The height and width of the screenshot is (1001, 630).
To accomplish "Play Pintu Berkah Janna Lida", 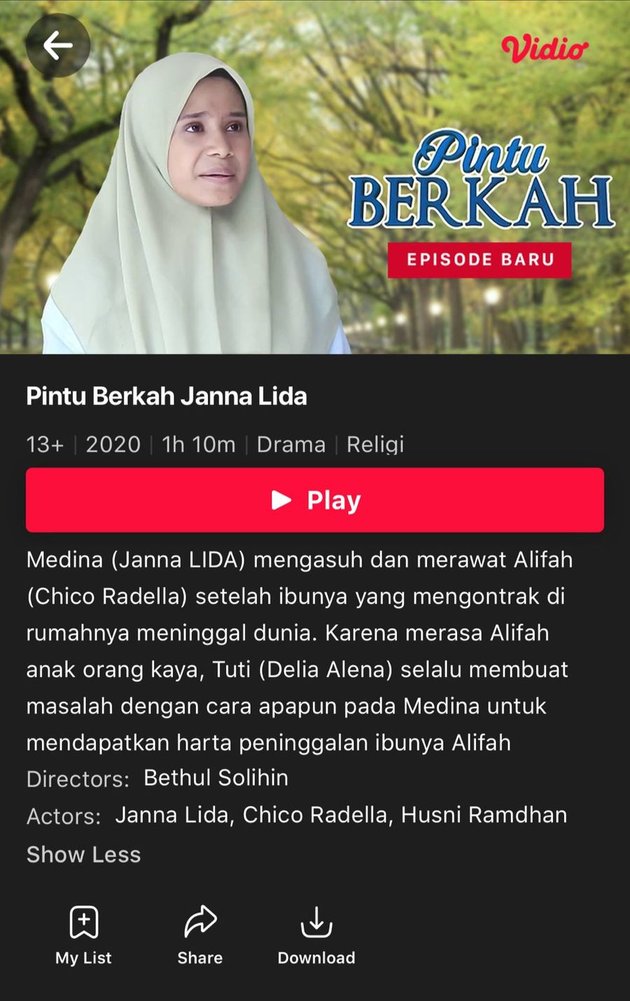I will (x=315, y=500).
